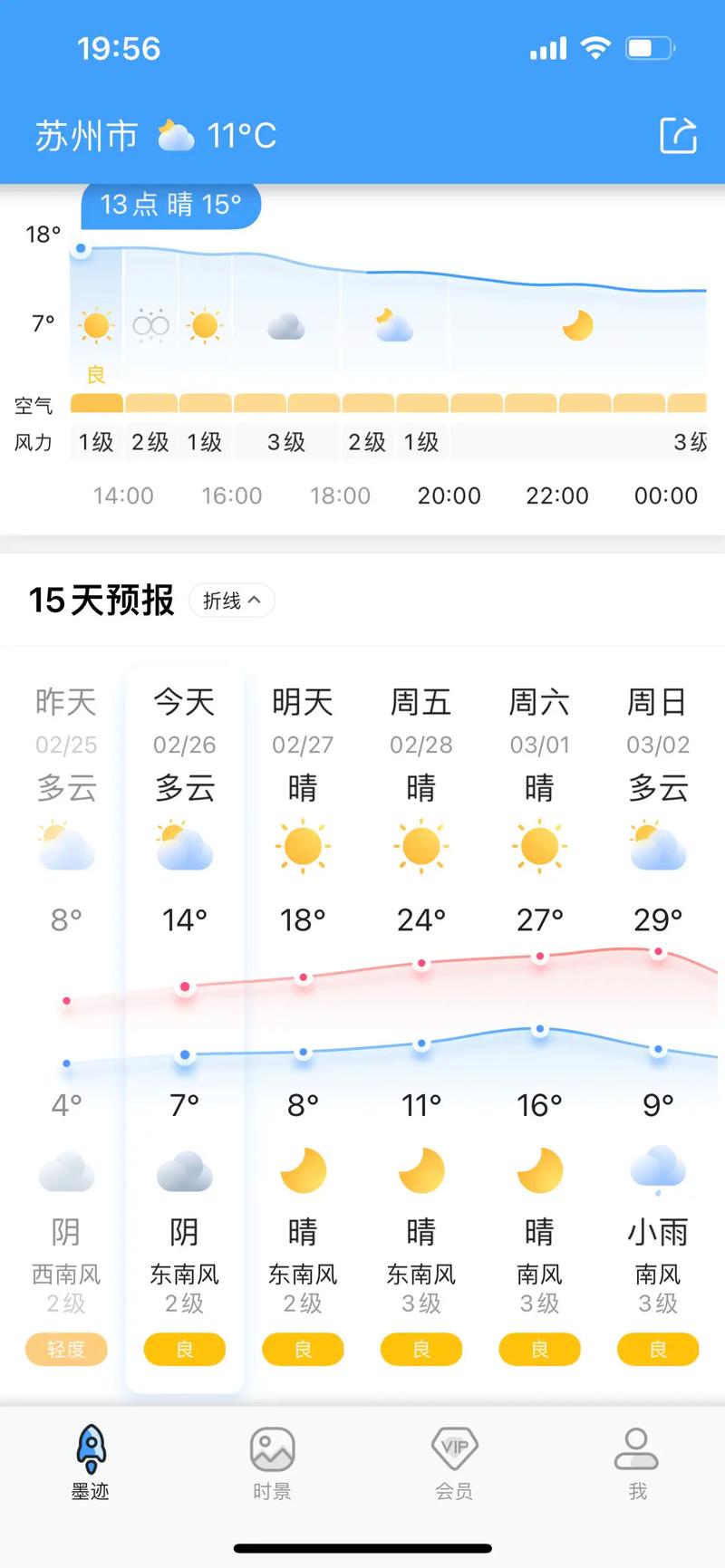Select the temperature dot on 周六 high curve

pyautogui.click(x=540, y=956)
